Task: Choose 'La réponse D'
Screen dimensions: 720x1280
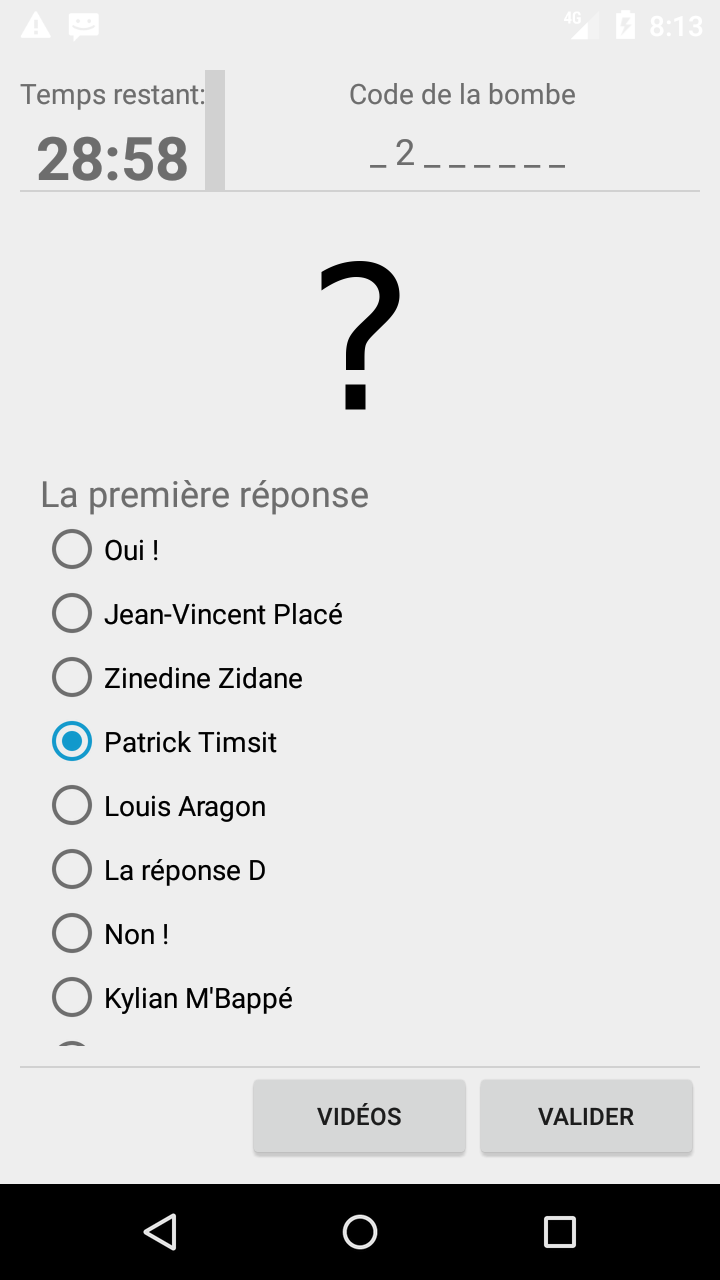Action: pyautogui.click(x=159, y=870)
